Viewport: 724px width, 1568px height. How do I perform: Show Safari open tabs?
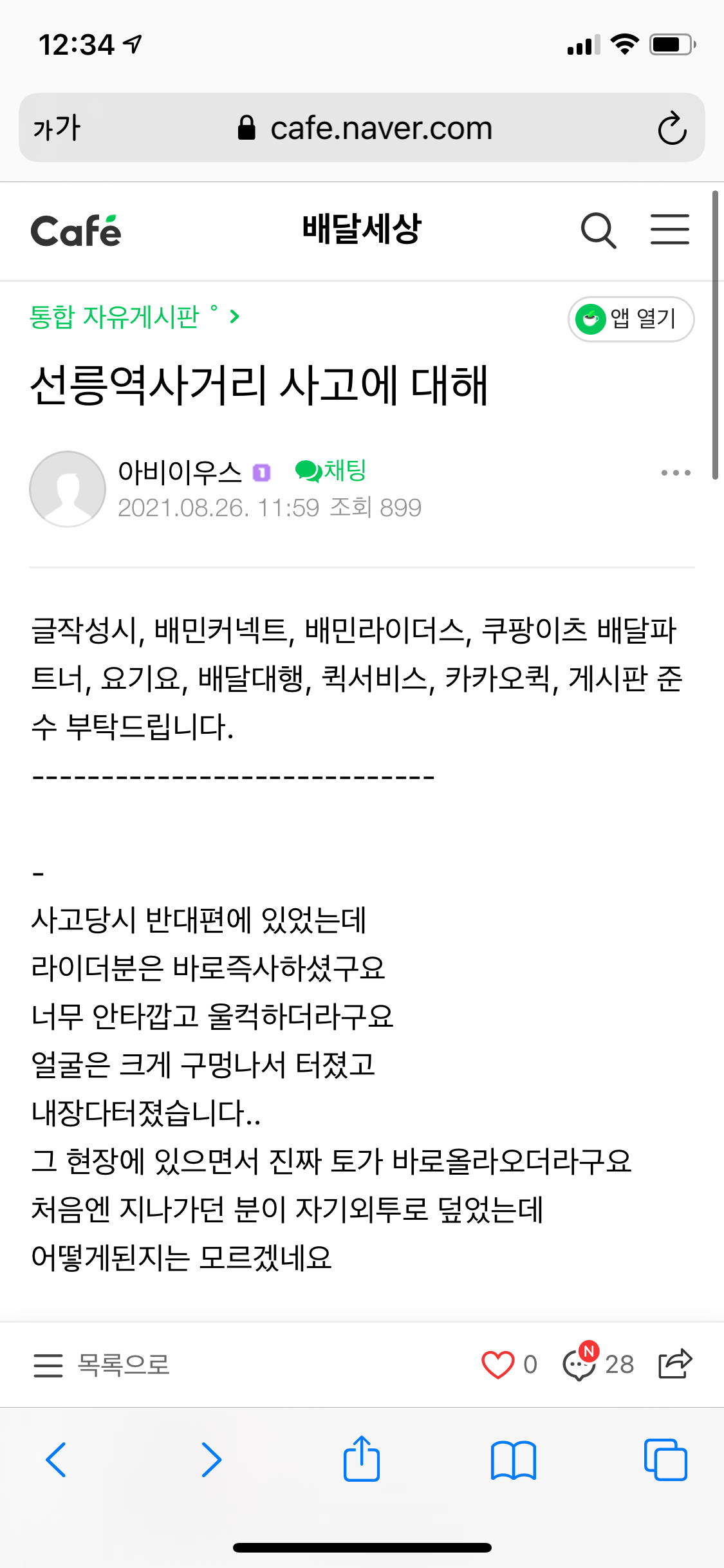click(665, 1459)
